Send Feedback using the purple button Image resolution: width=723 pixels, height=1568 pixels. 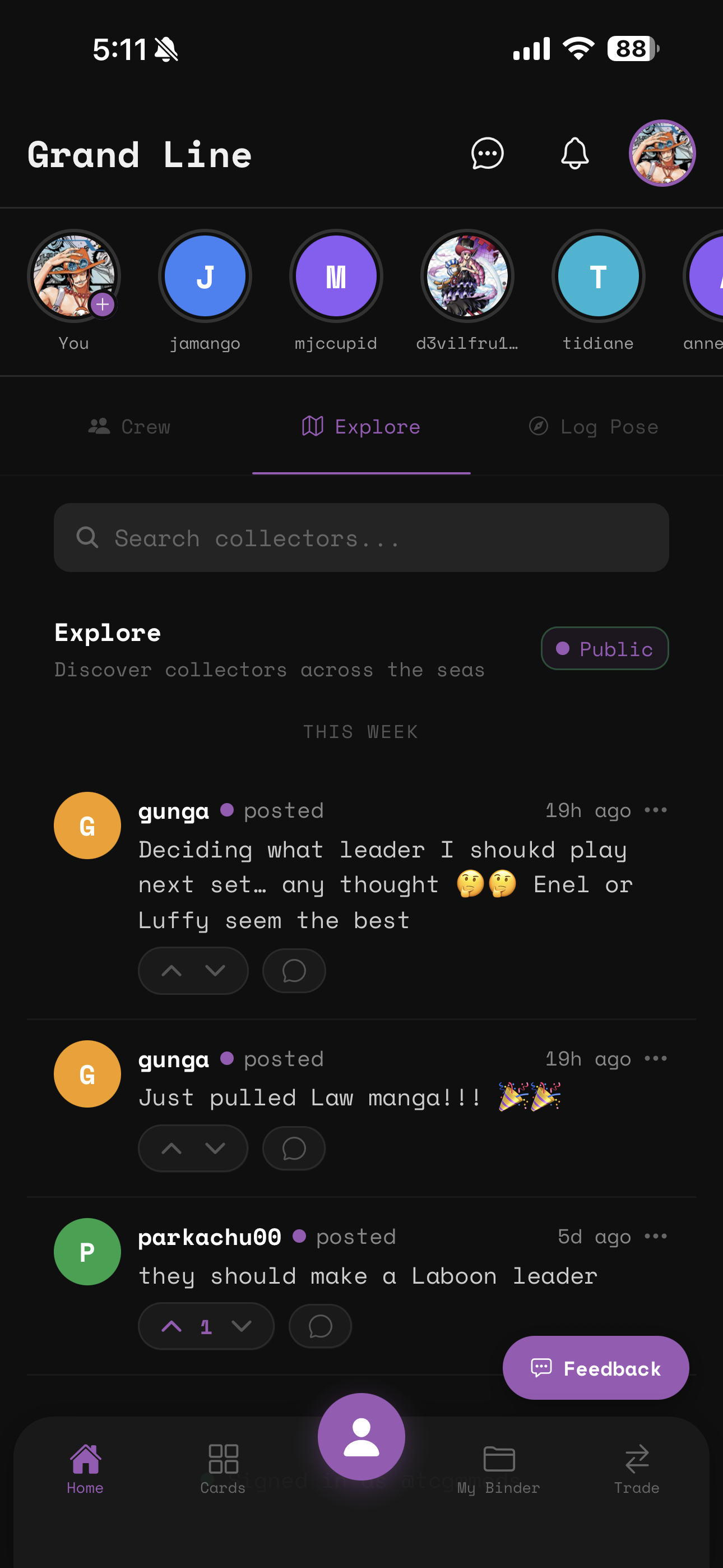point(595,1368)
